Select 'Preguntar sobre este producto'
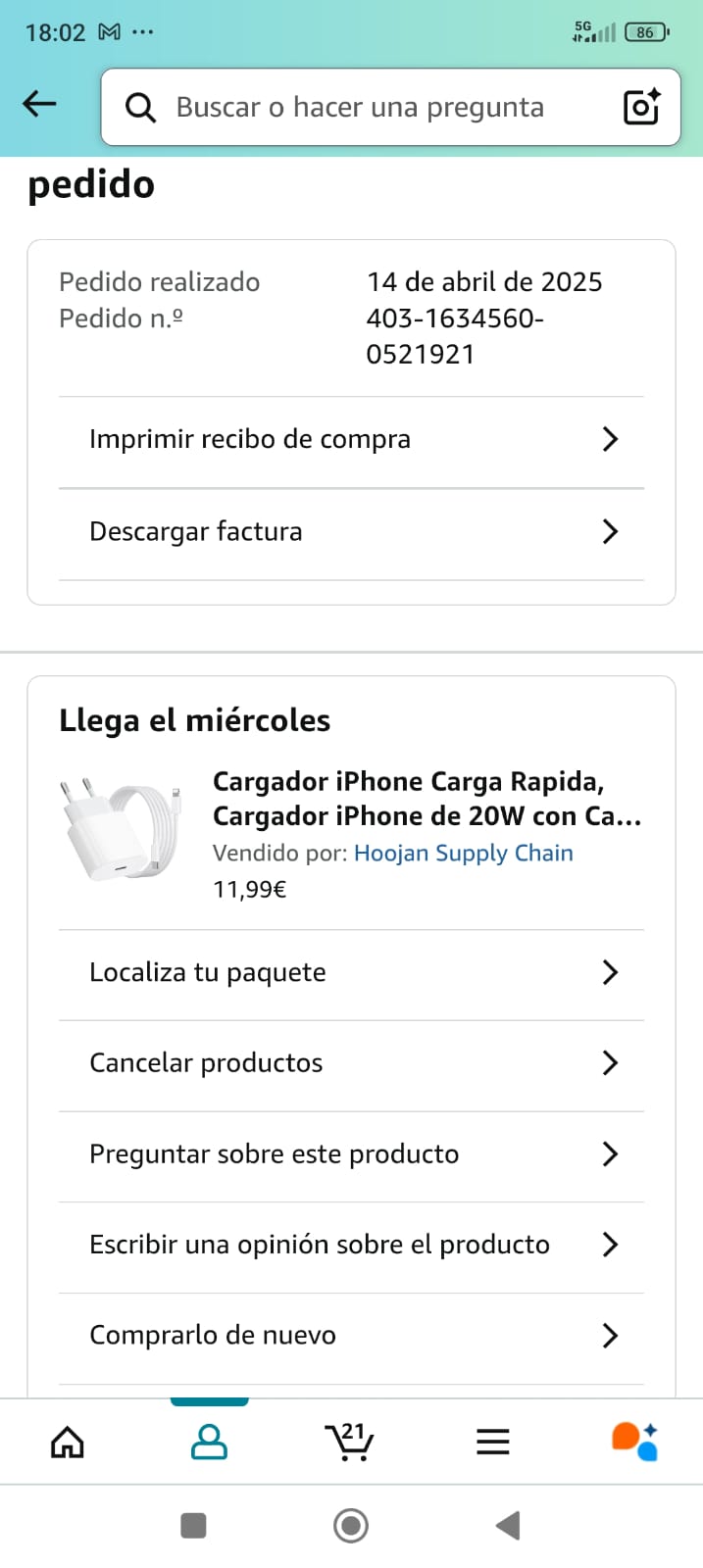This screenshot has width=703, height=1568. (351, 1154)
